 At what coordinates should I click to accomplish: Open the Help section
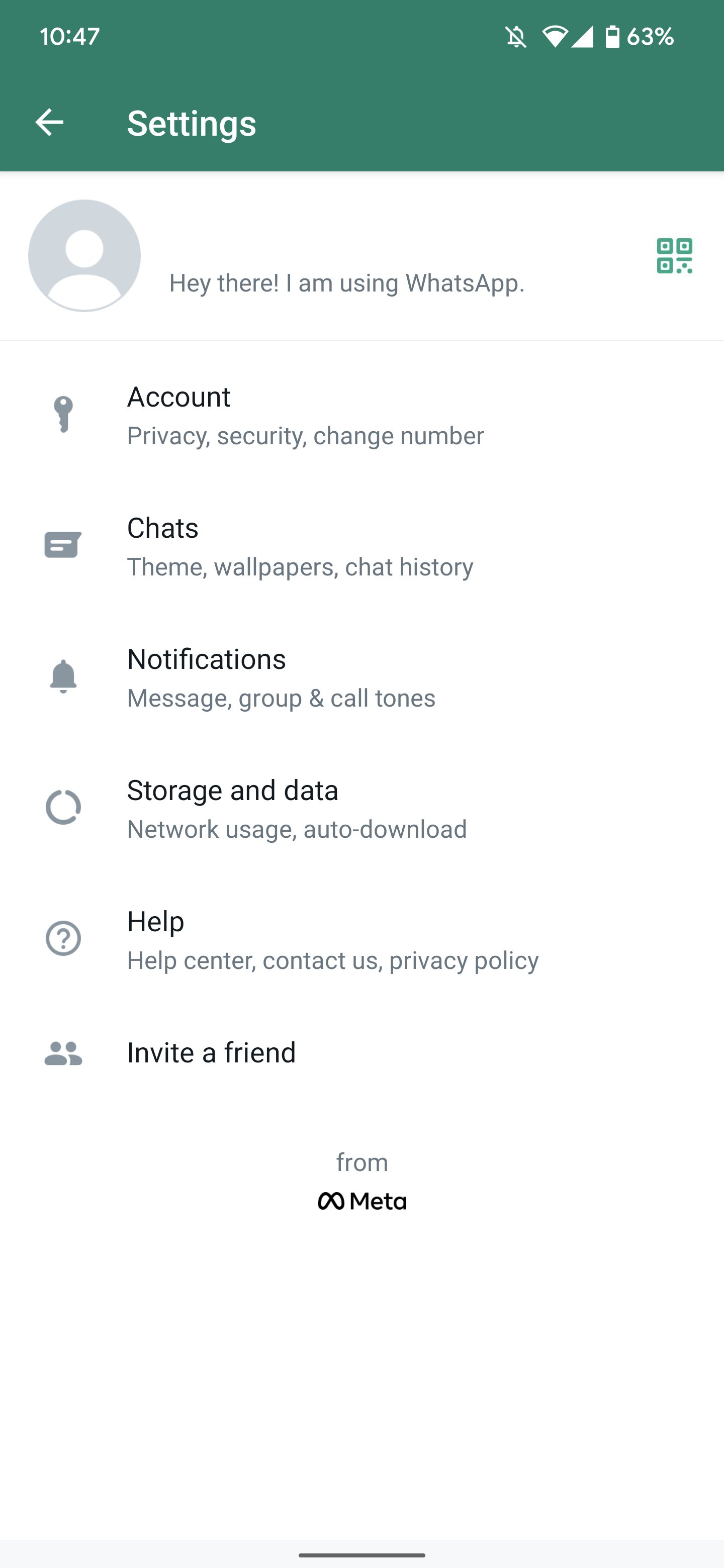[x=361, y=940]
